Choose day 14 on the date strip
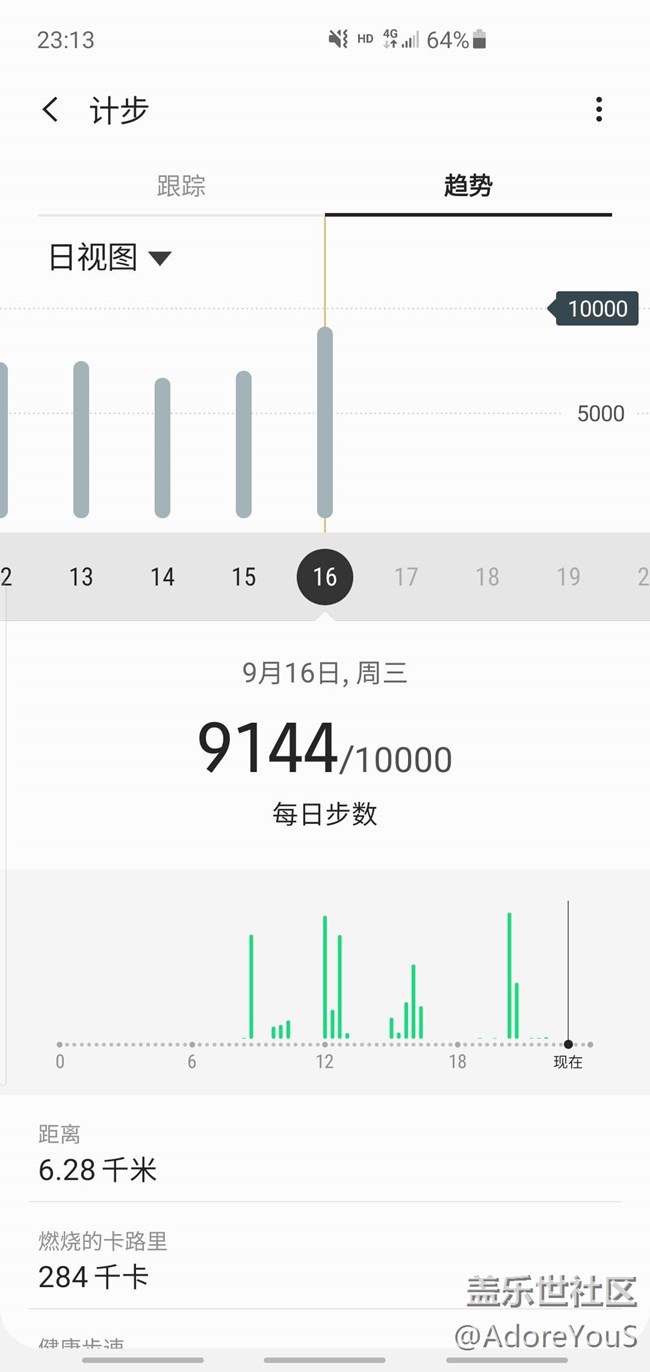 [162, 577]
